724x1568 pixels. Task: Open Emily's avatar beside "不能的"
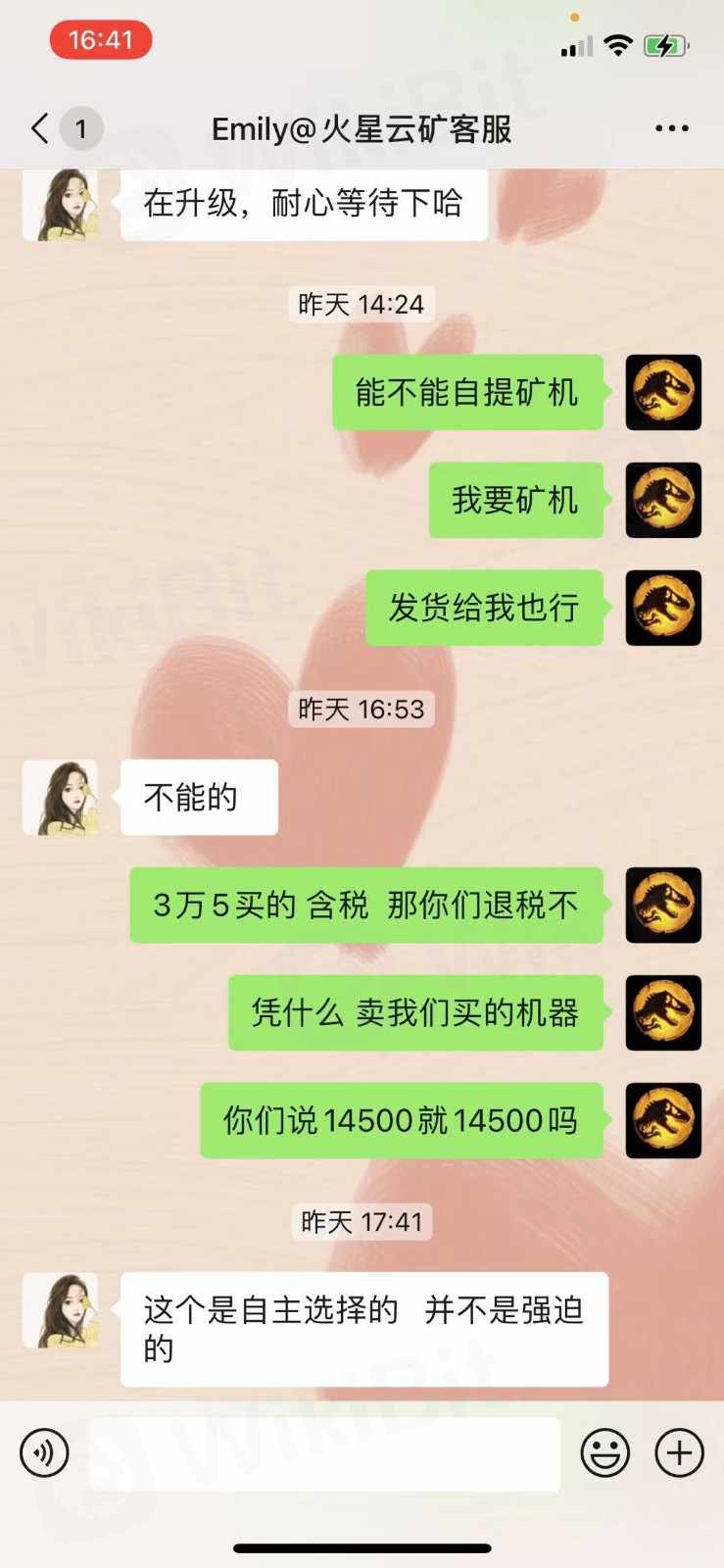[61, 798]
